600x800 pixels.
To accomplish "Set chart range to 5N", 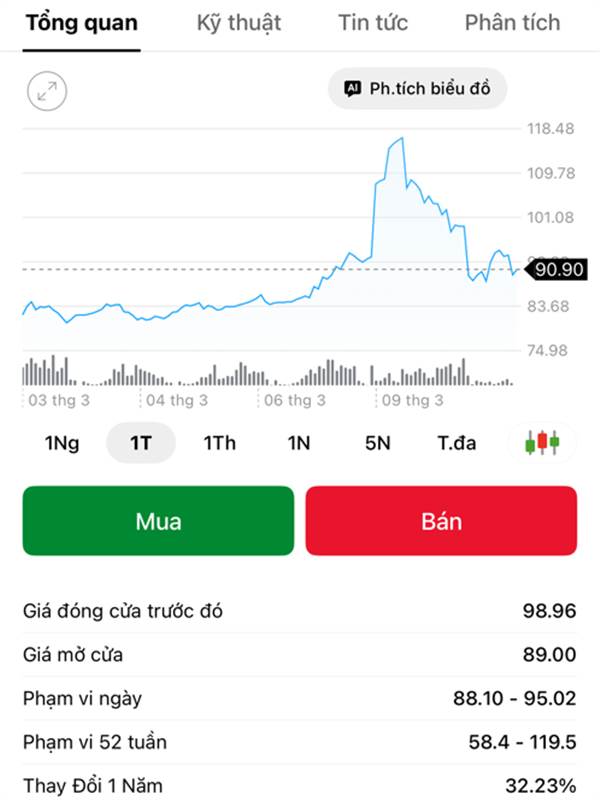I will (377, 443).
